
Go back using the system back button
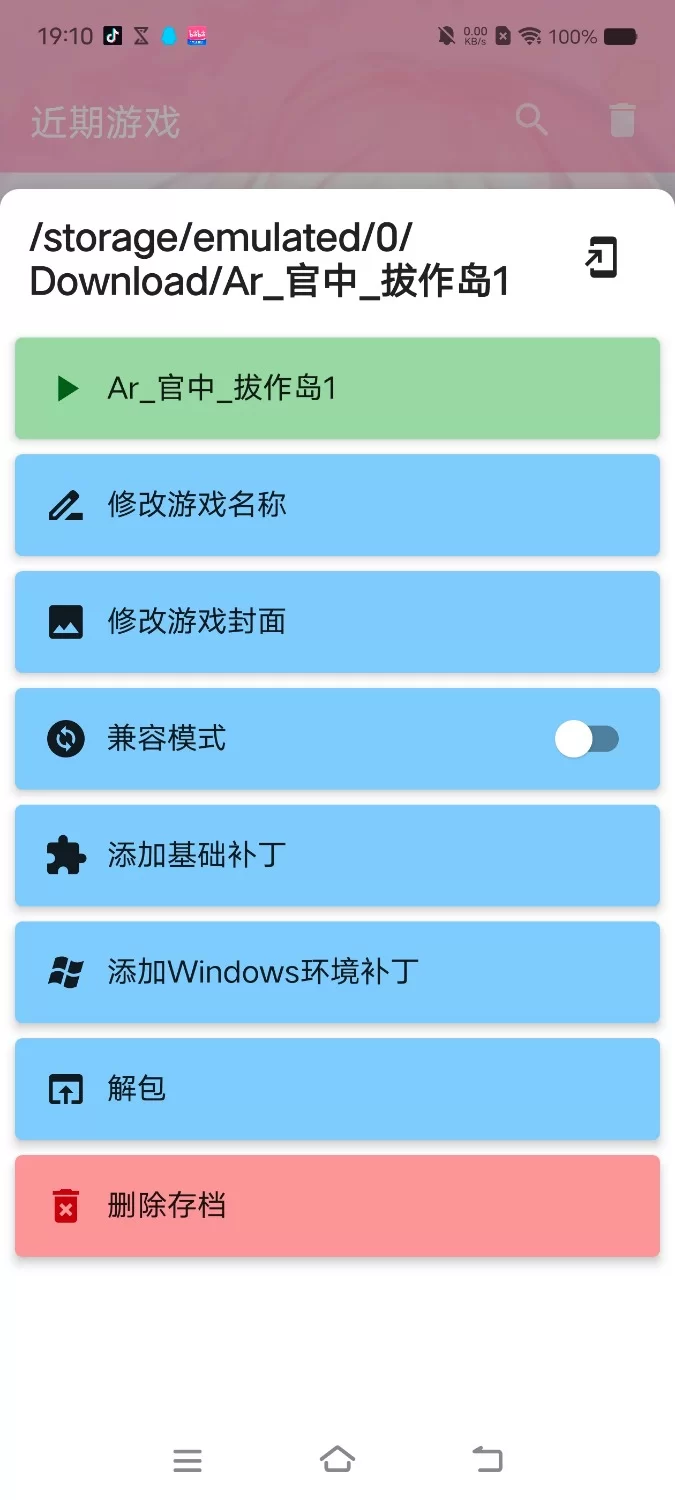pos(488,1460)
